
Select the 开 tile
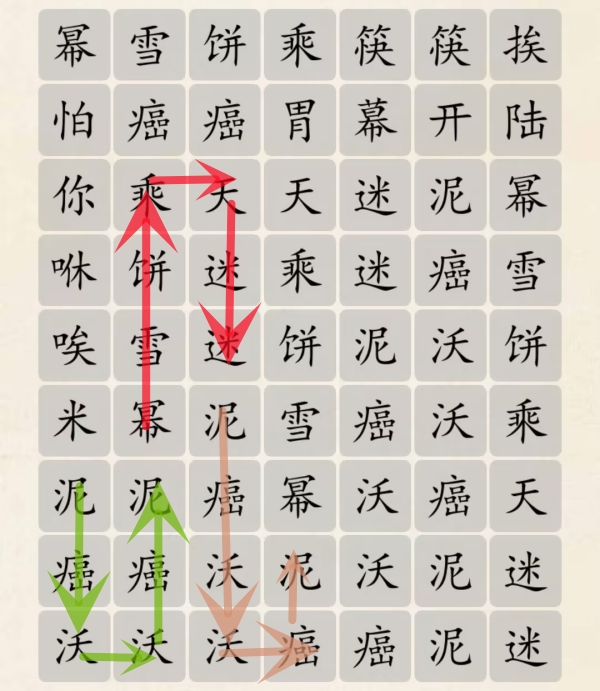point(450,121)
